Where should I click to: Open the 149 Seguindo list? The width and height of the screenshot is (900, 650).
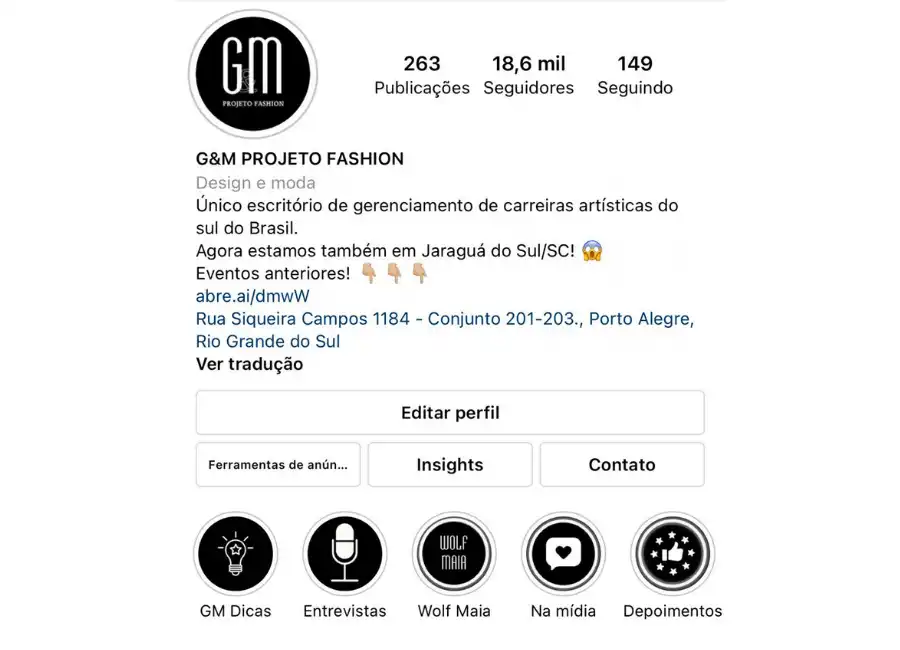pos(635,75)
